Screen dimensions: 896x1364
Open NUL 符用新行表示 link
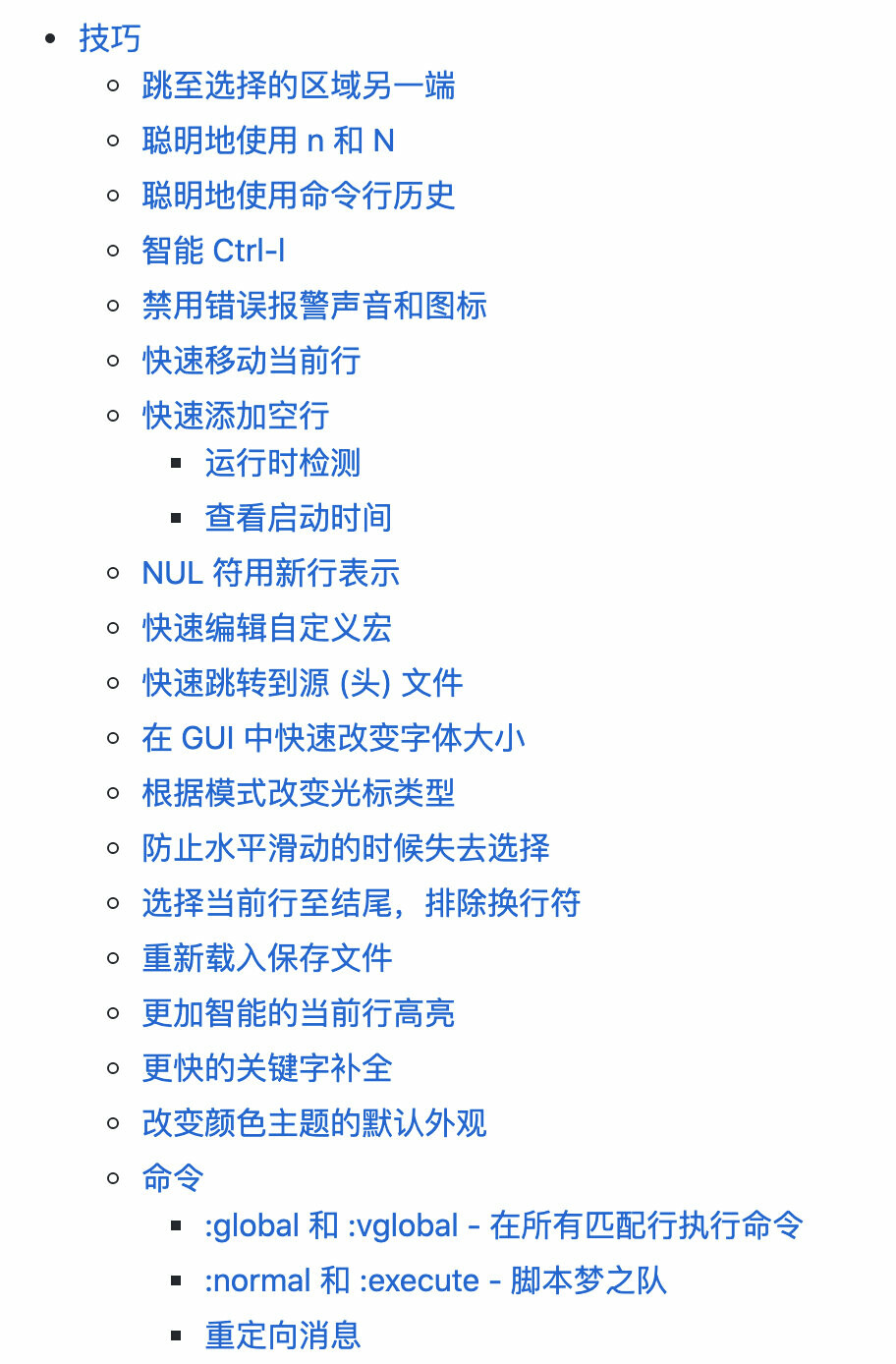pos(270,573)
